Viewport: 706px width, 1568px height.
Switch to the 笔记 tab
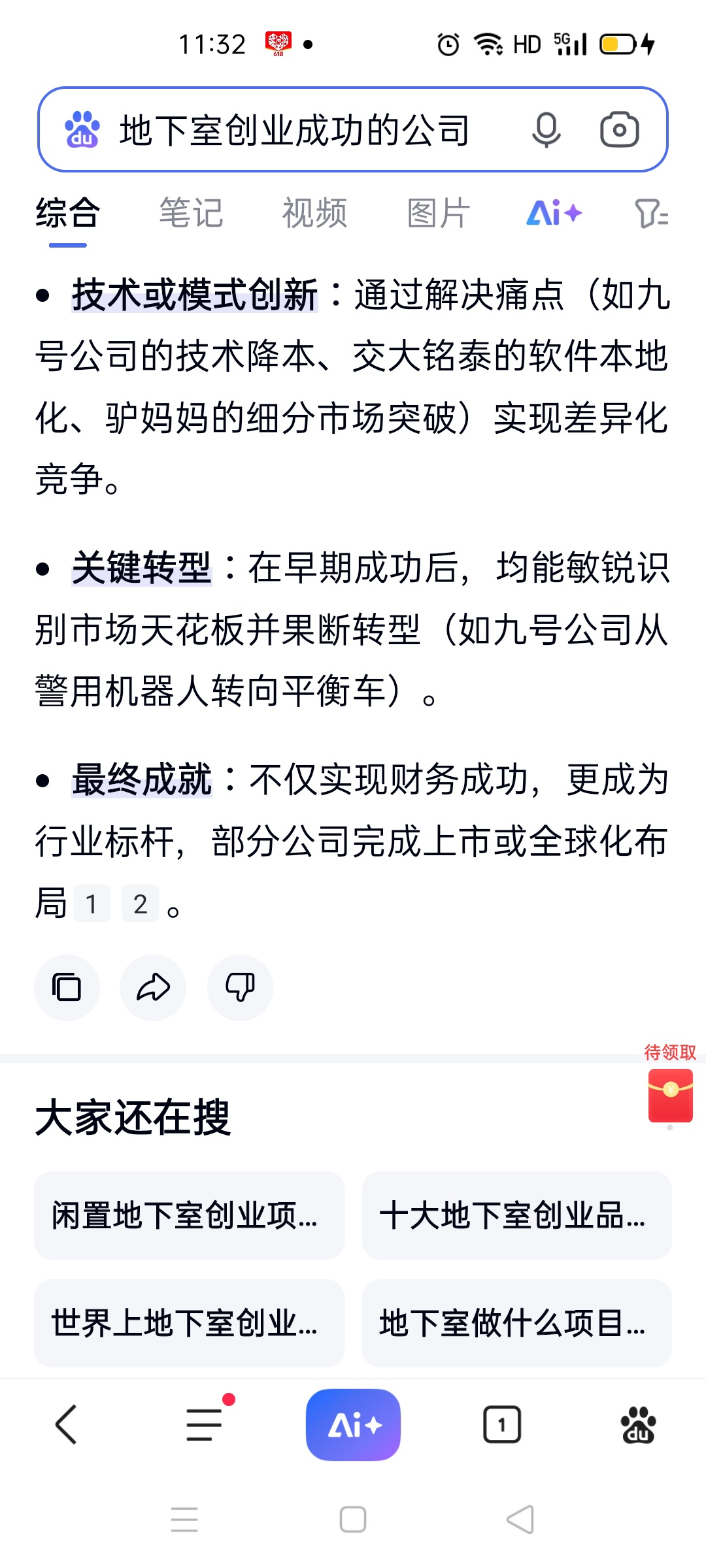coord(191,213)
